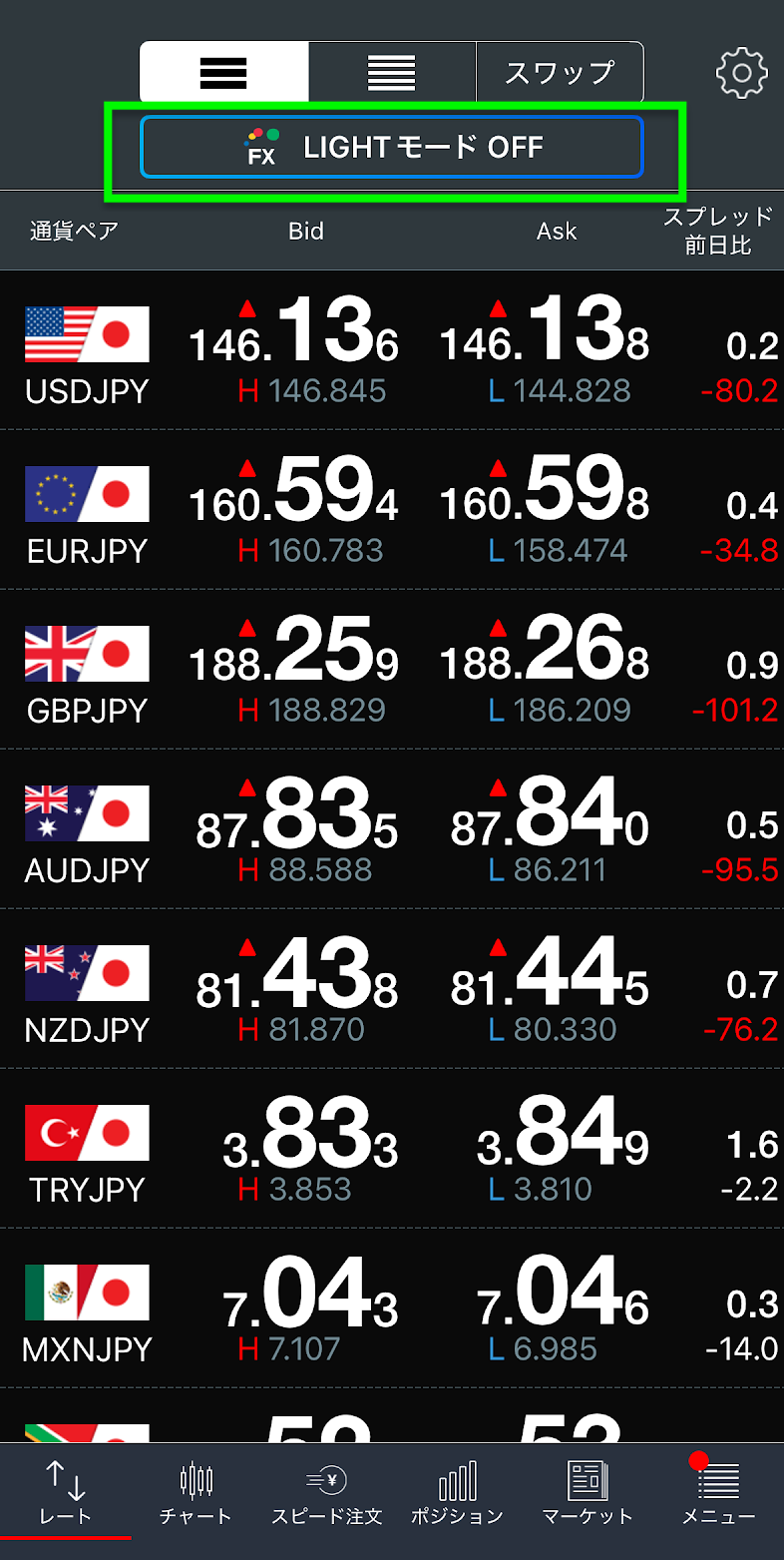Open the スピード注文 tab
This screenshot has height=1560, width=784.
[327, 1494]
